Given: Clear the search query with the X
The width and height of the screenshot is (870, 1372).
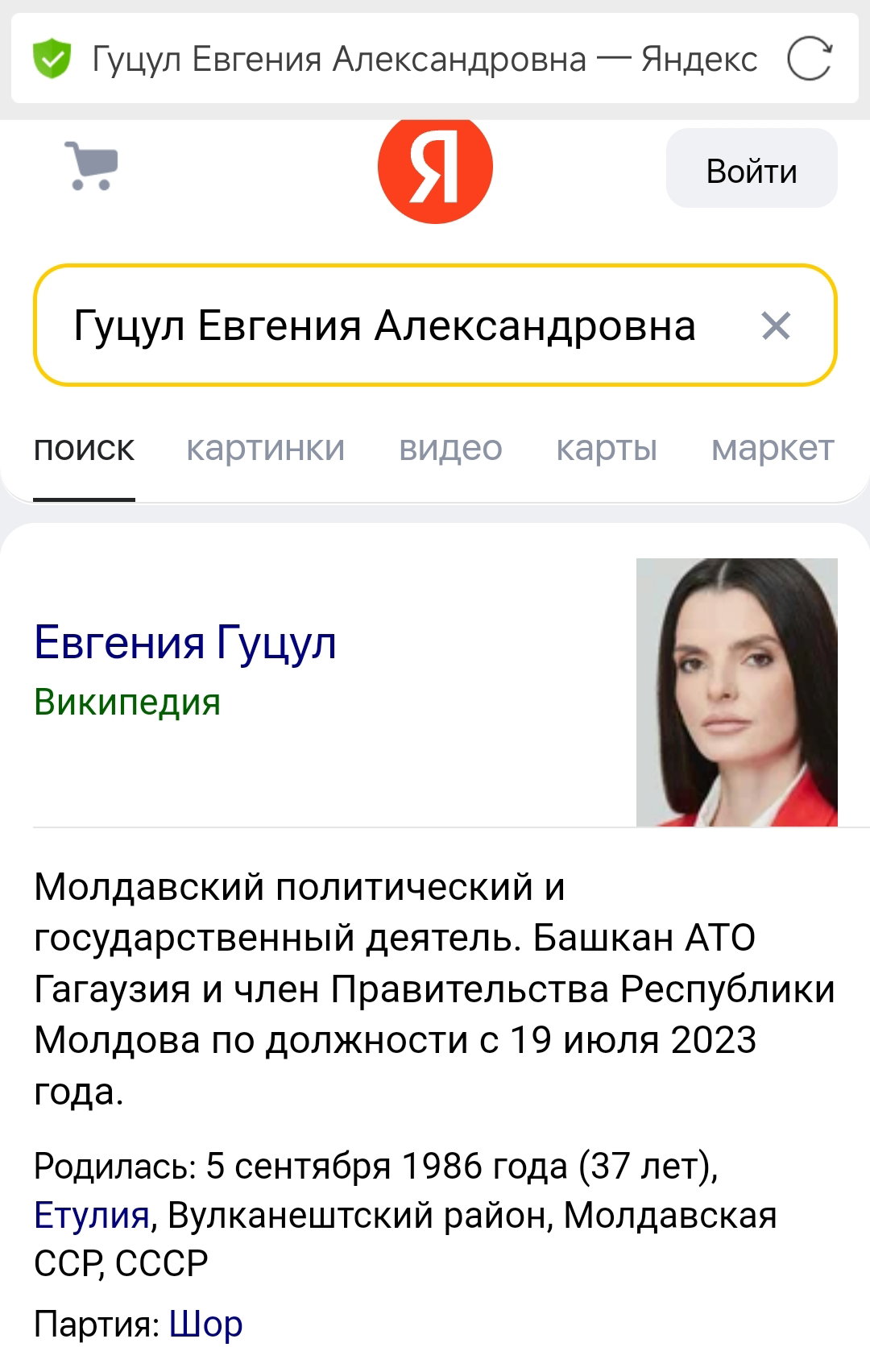Looking at the screenshot, I should [776, 325].
